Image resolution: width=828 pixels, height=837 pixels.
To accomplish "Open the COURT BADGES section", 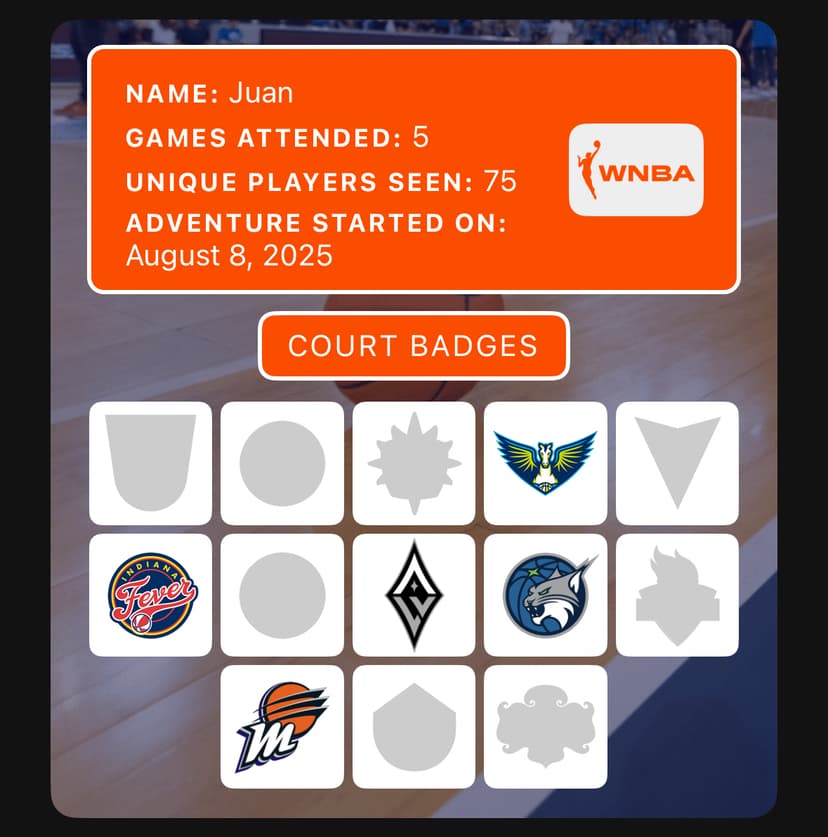I will coord(413,346).
